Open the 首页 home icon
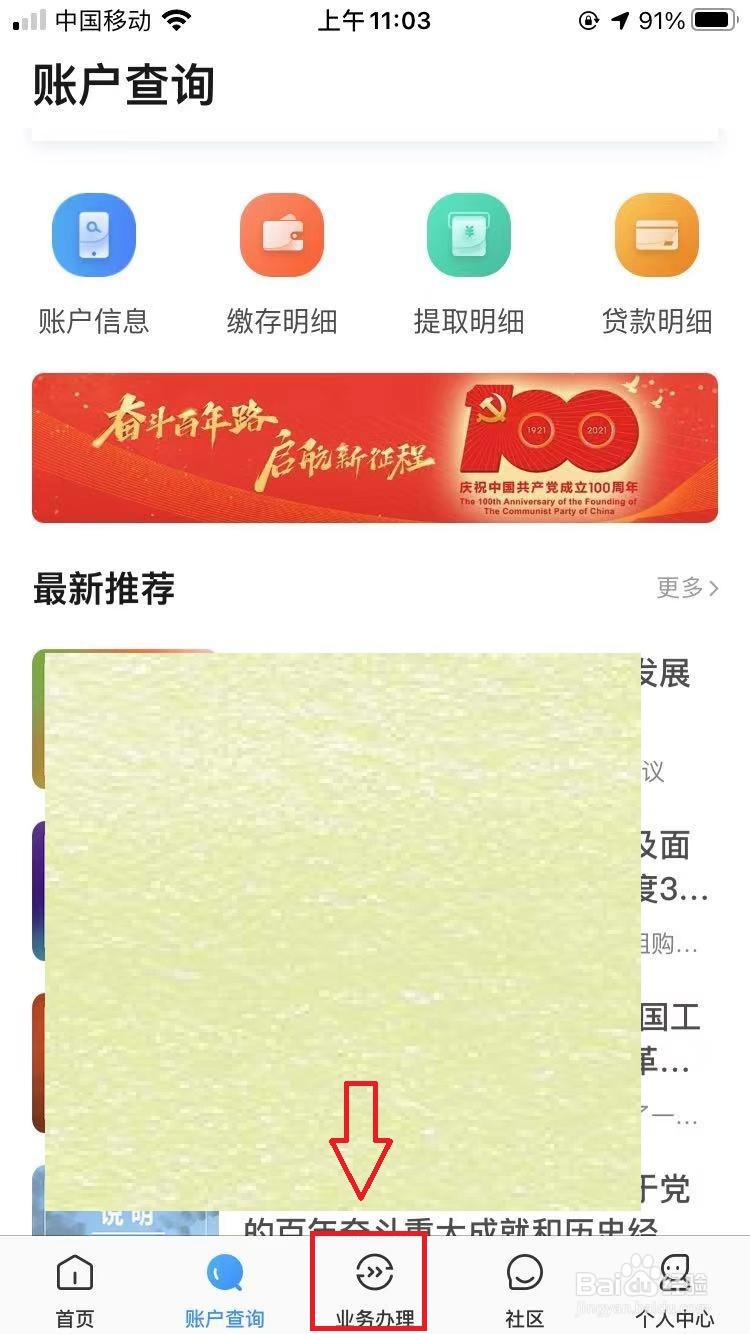 click(x=74, y=1274)
